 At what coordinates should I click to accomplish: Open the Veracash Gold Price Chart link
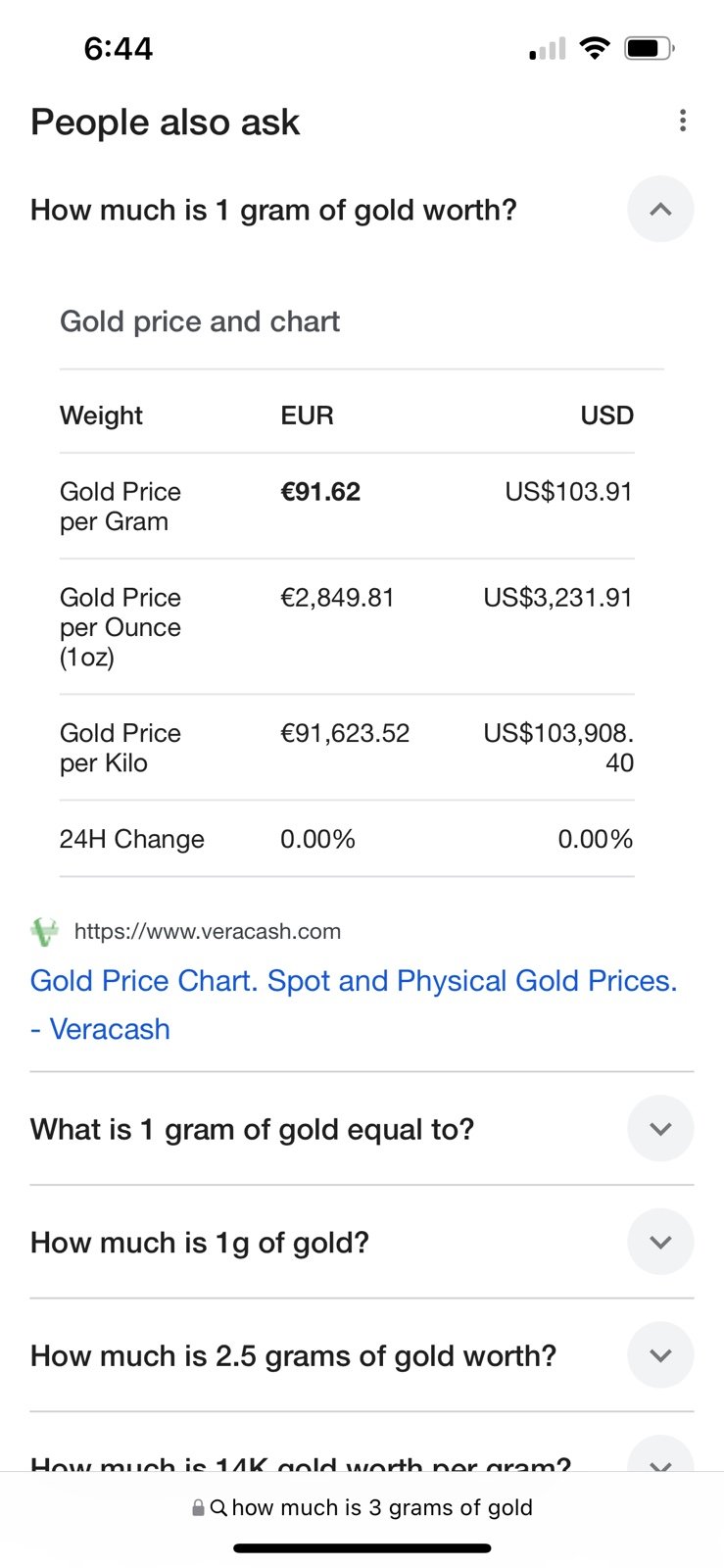pos(354,1004)
